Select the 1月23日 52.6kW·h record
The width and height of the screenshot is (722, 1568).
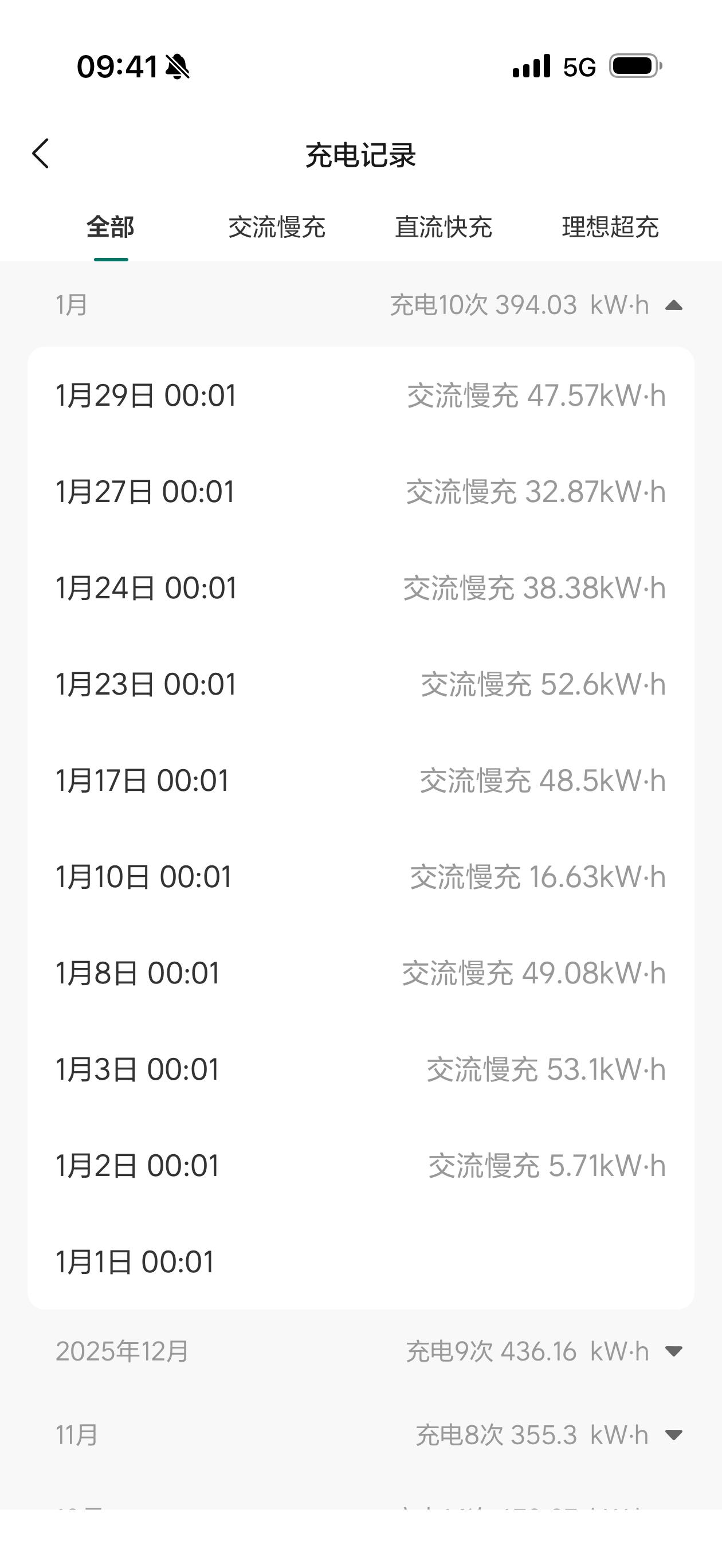[x=361, y=684]
